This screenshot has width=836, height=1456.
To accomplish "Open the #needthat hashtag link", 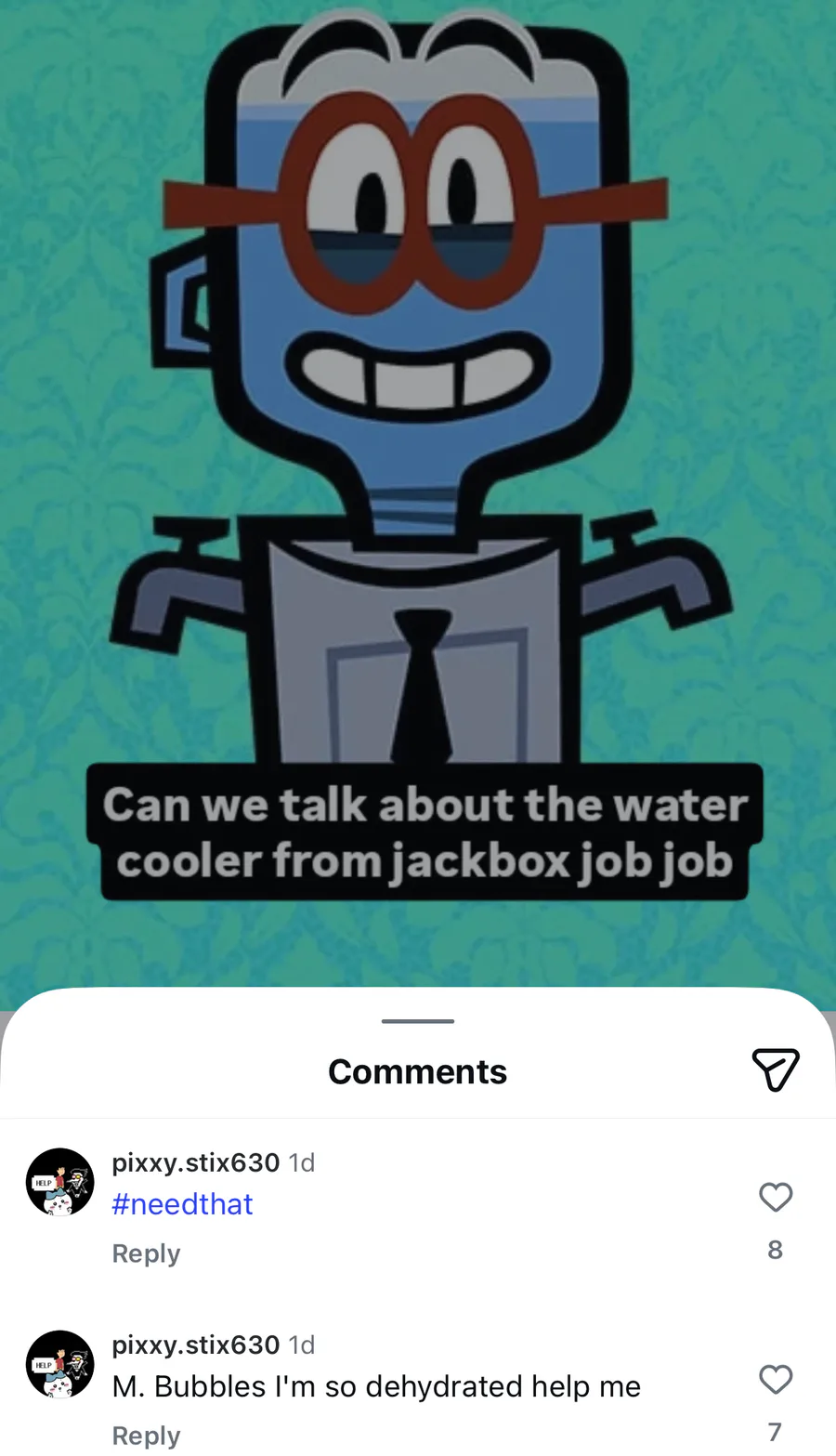I will [182, 1204].
